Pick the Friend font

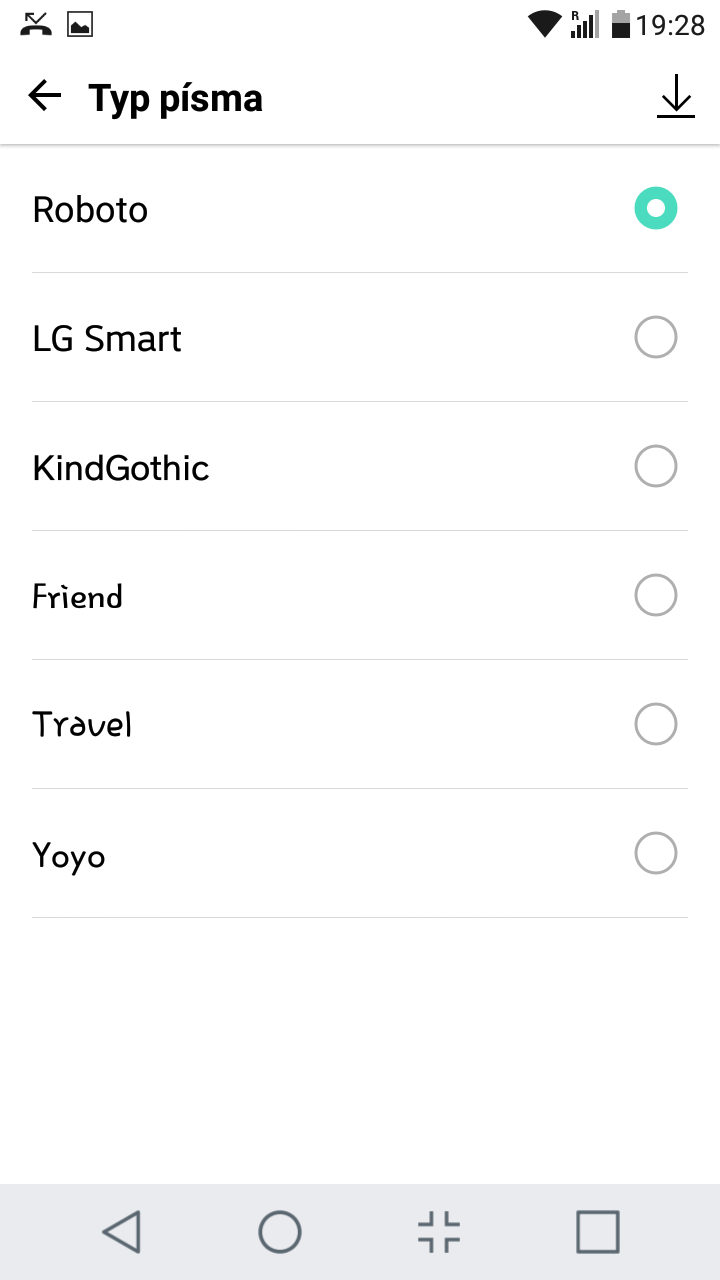(x=360, y=596)
